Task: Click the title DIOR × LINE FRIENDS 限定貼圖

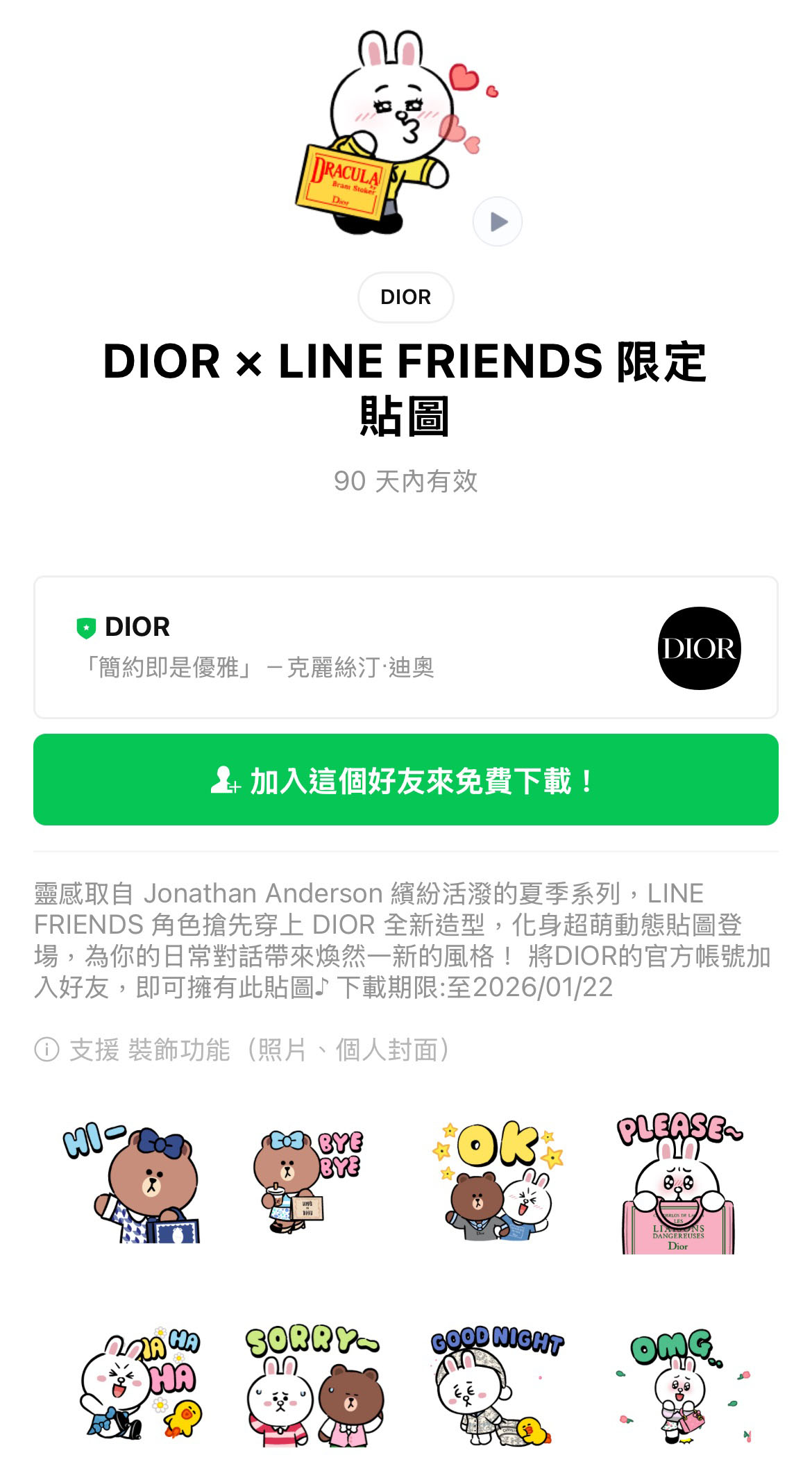Action: point(406,389)
